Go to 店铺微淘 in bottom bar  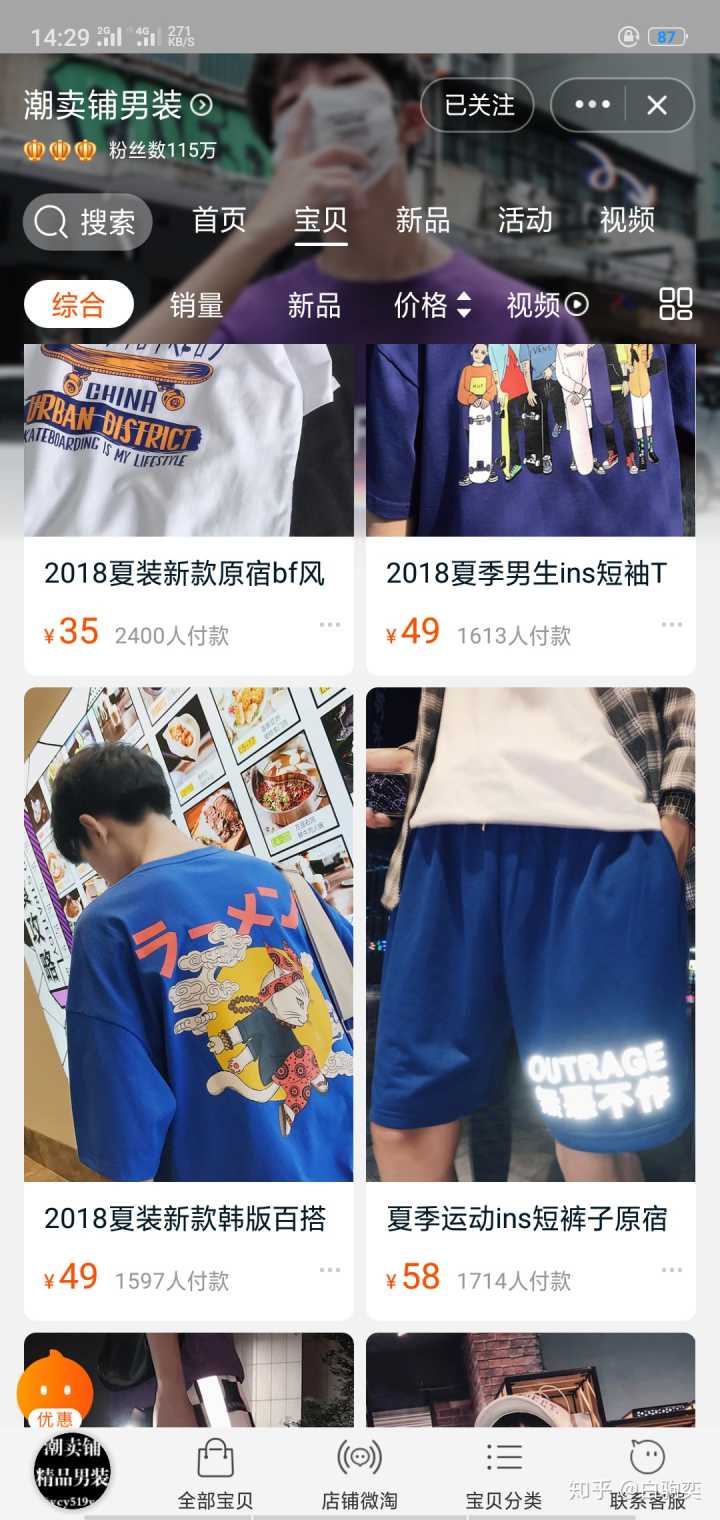(359, 1473)
